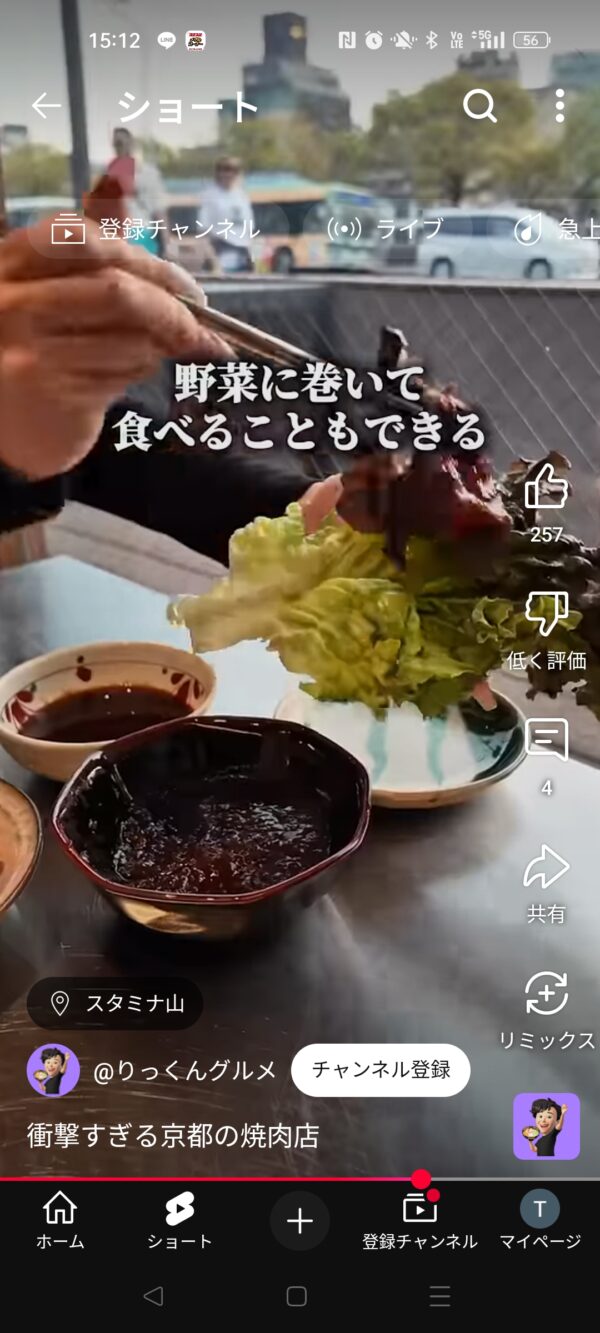600x1333 pixels.
Task: Select the ライブ chip
Action: pos(385,229)
